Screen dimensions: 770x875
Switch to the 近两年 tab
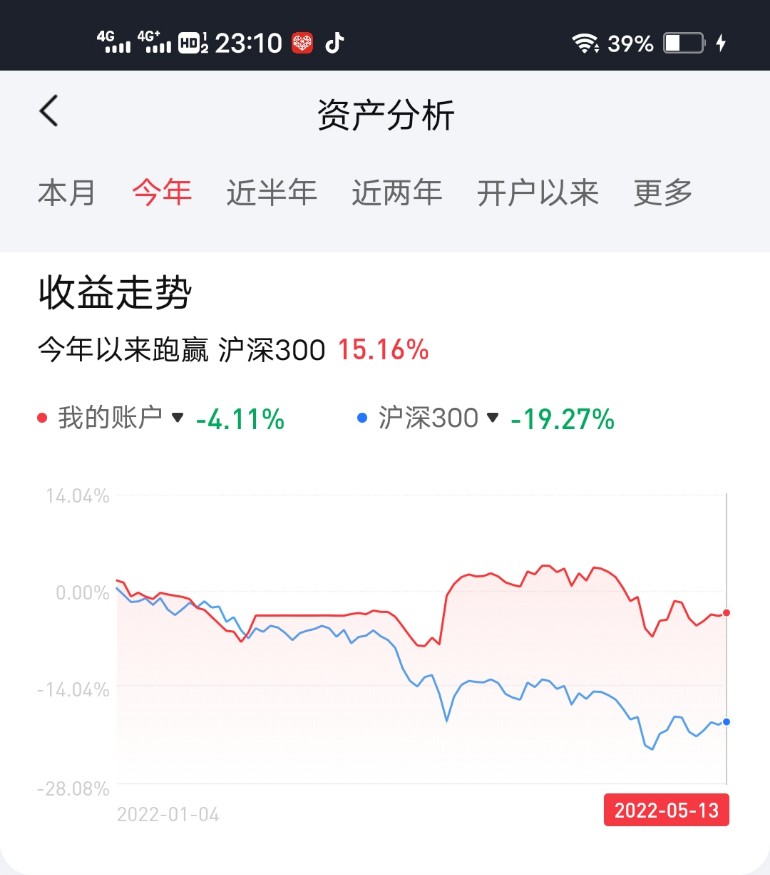396,192
